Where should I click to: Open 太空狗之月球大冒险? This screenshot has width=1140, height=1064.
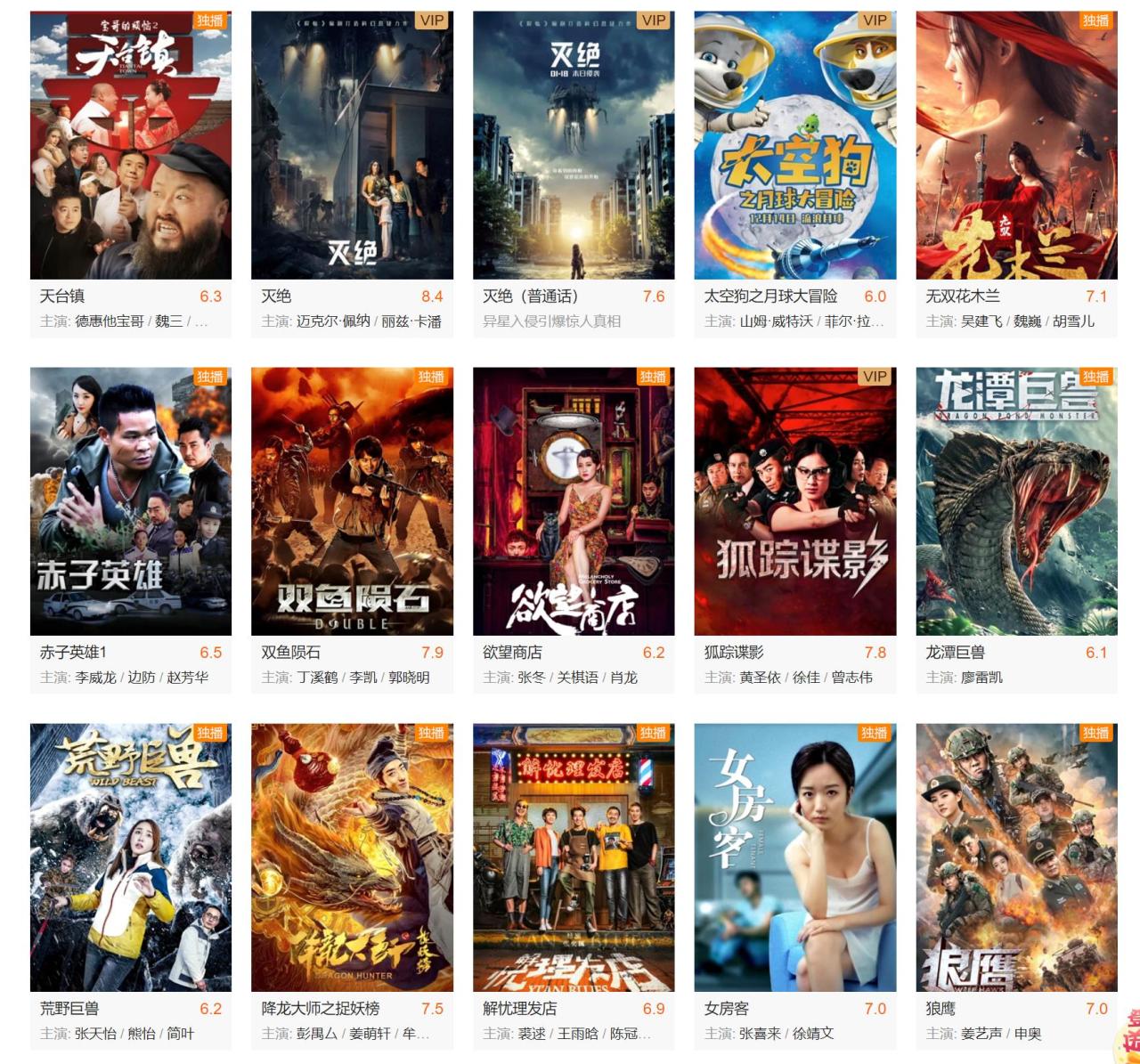pos(795,146)
